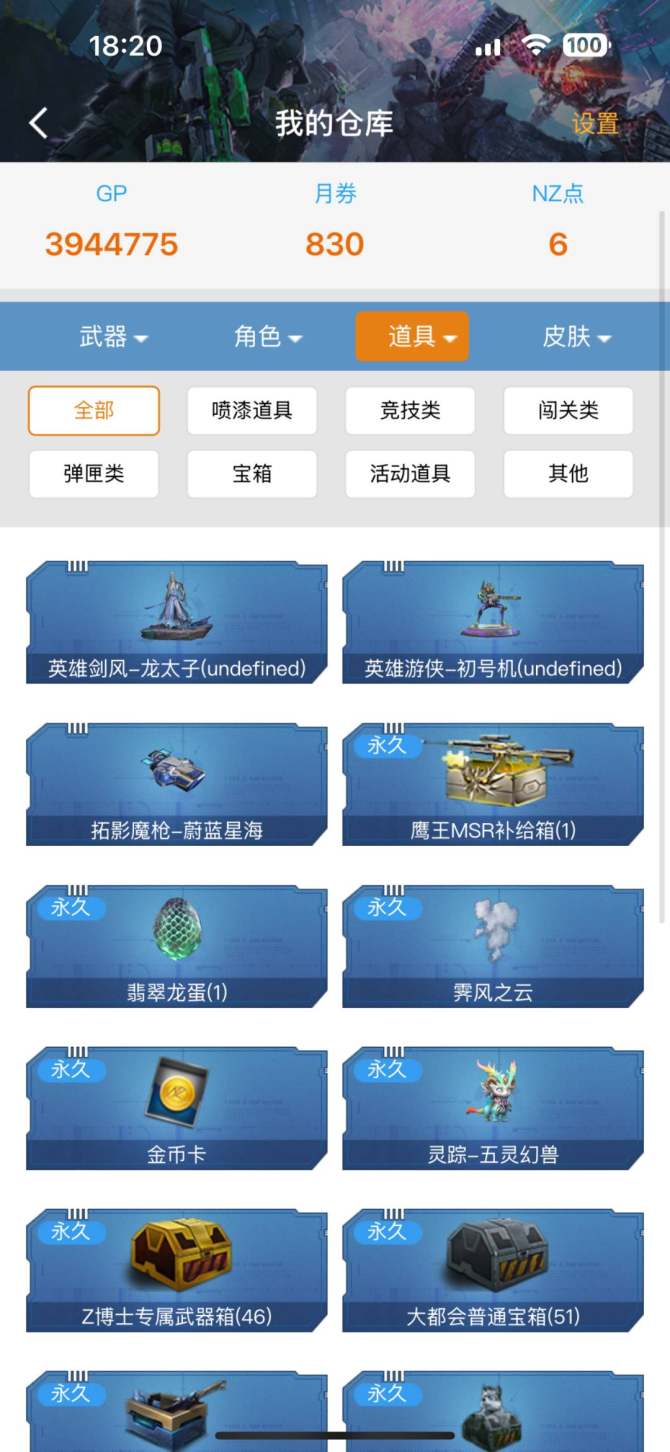Show 活动道具 items
This screenshot has height=1452, width=670.
click(x=410, y=474)
